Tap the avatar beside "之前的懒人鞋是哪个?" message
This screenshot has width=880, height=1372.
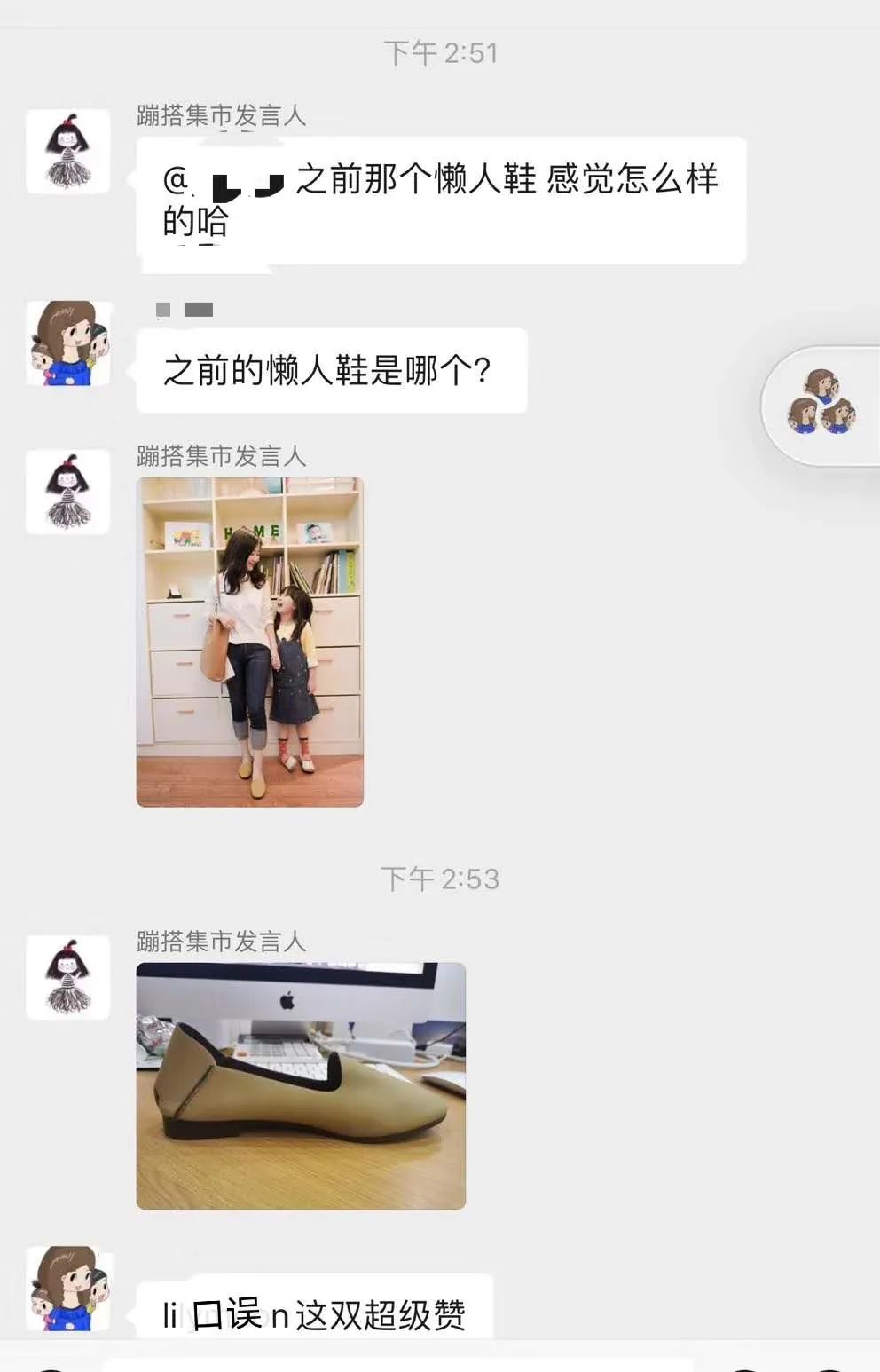[x=68, y=343]
